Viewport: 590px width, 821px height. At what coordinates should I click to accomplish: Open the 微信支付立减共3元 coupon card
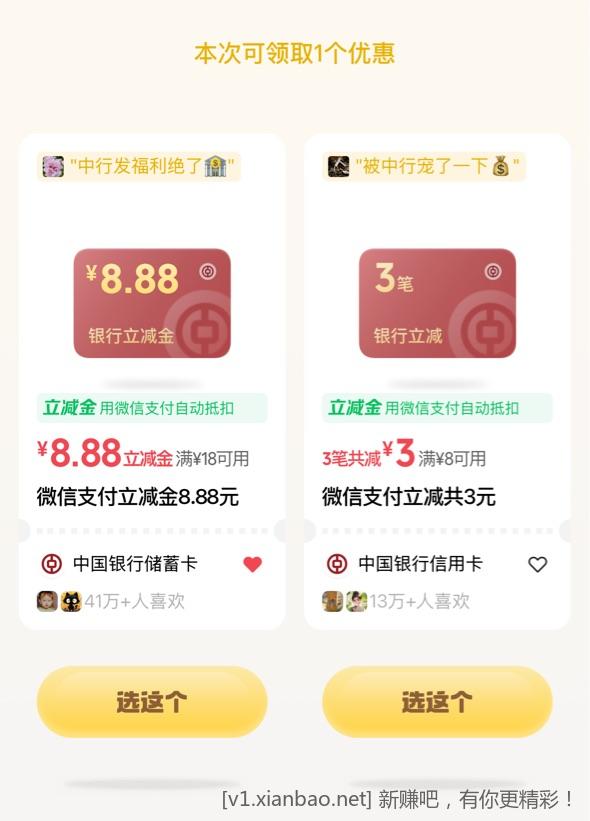437,381
